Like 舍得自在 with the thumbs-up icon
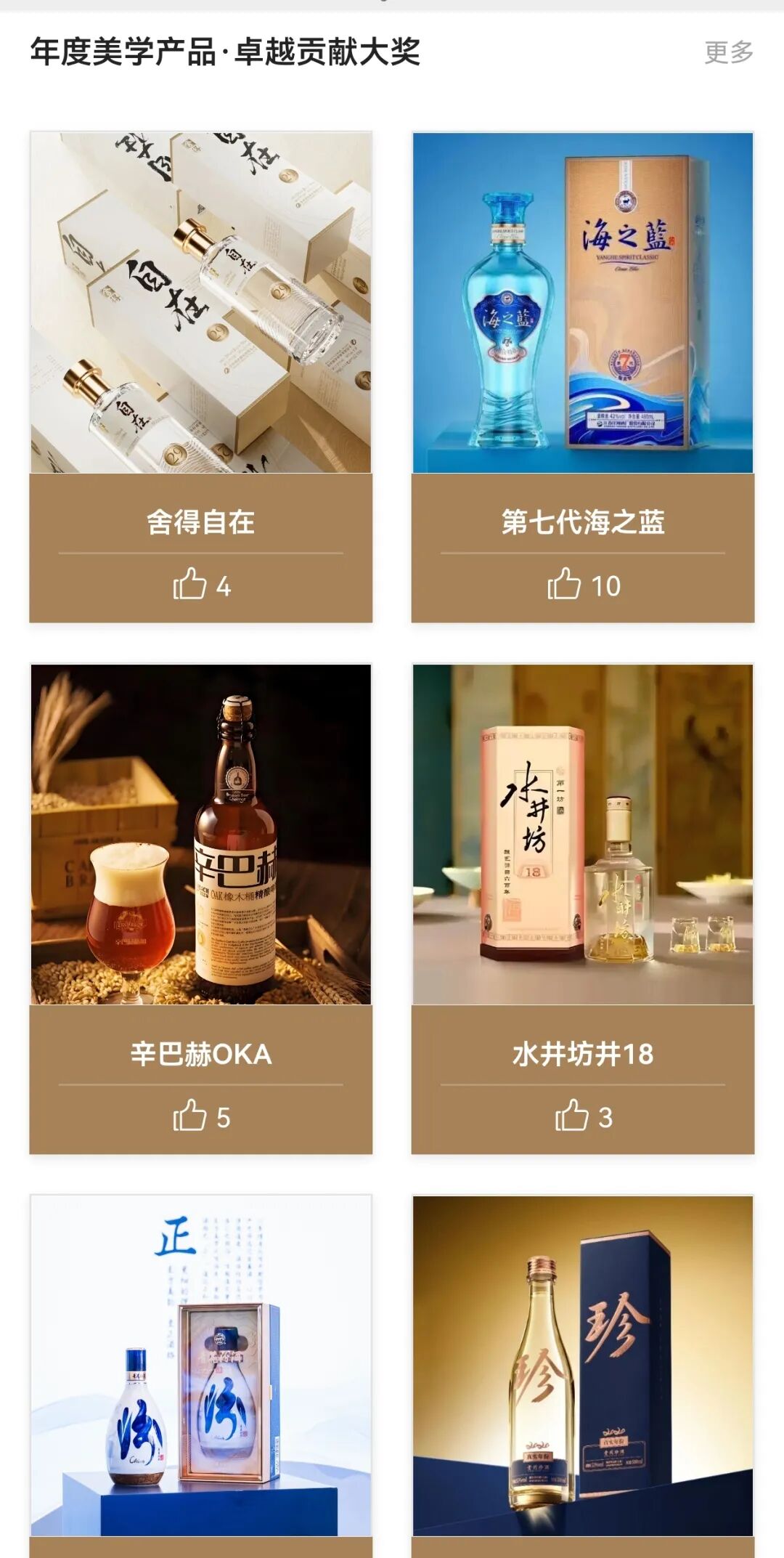784x1558 pixels. click(190, 584)
